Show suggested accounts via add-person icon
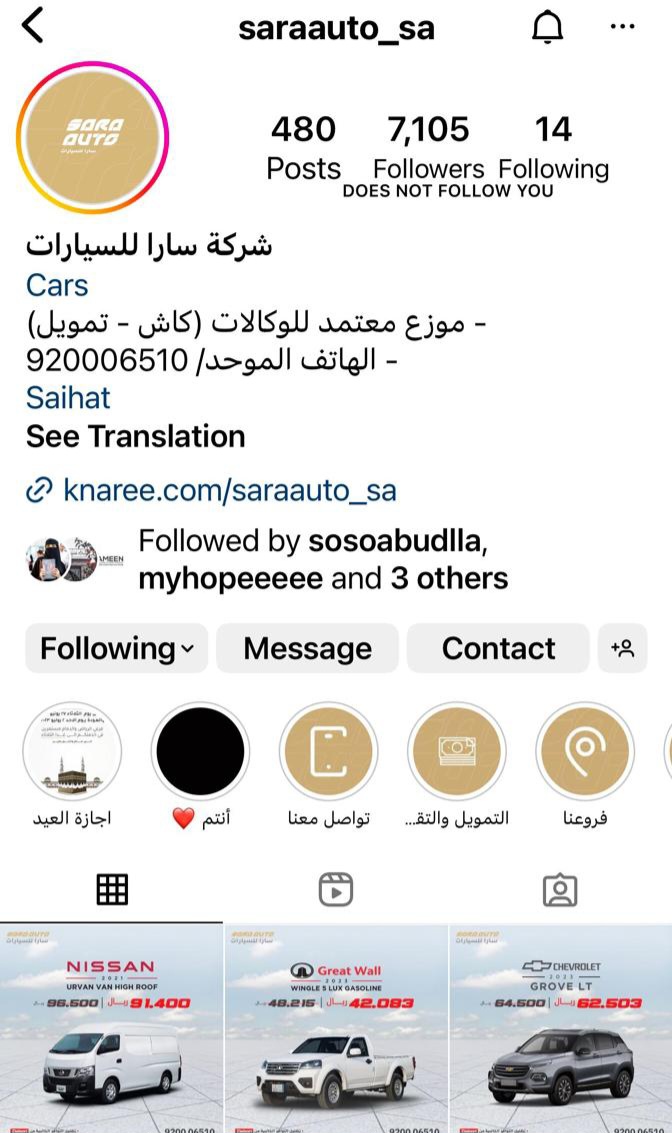This screenshot has height=1133, width=672. coord(622,648)
